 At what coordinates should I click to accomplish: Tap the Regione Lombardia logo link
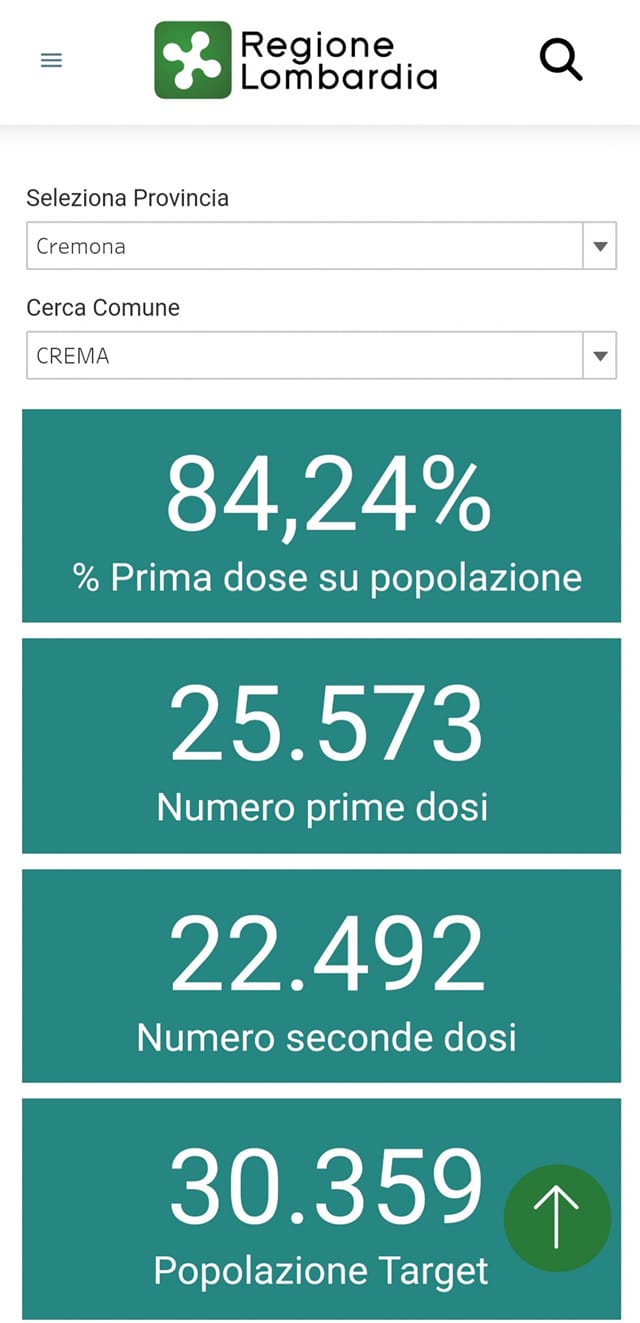[296, 60]
